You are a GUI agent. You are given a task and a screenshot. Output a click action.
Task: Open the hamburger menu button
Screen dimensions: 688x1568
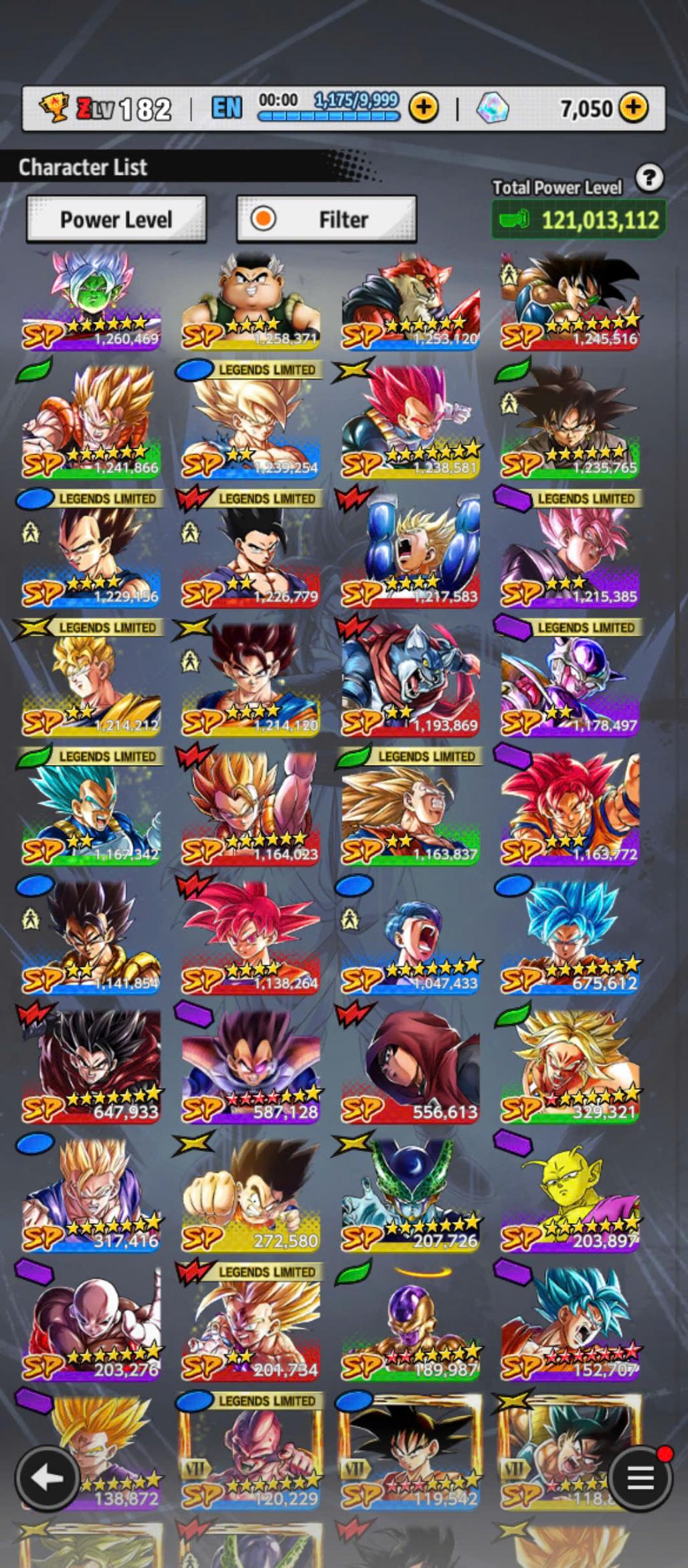pos(640,1478)
